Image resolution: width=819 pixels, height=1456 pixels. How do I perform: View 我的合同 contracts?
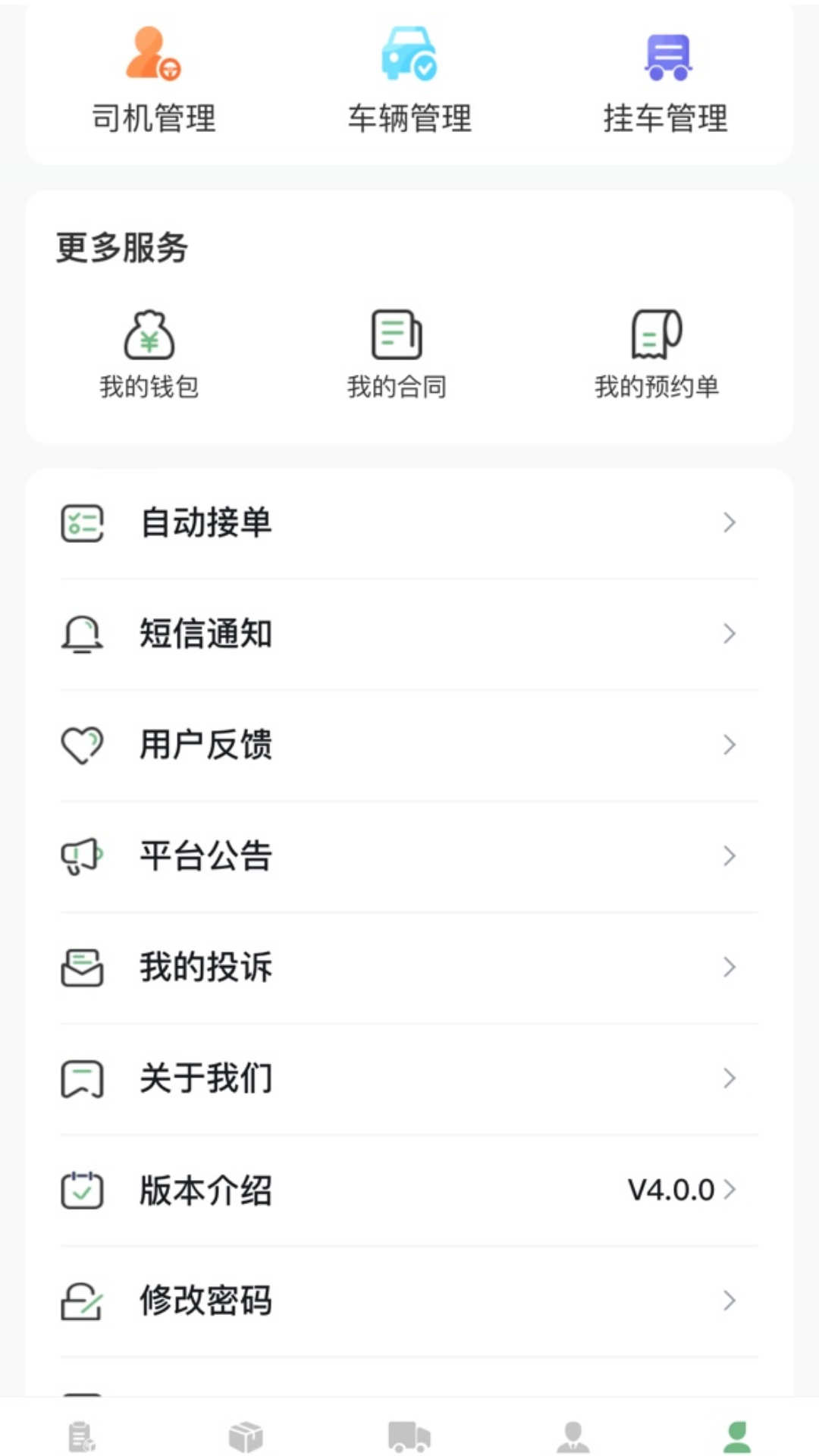tap(397, 355)
